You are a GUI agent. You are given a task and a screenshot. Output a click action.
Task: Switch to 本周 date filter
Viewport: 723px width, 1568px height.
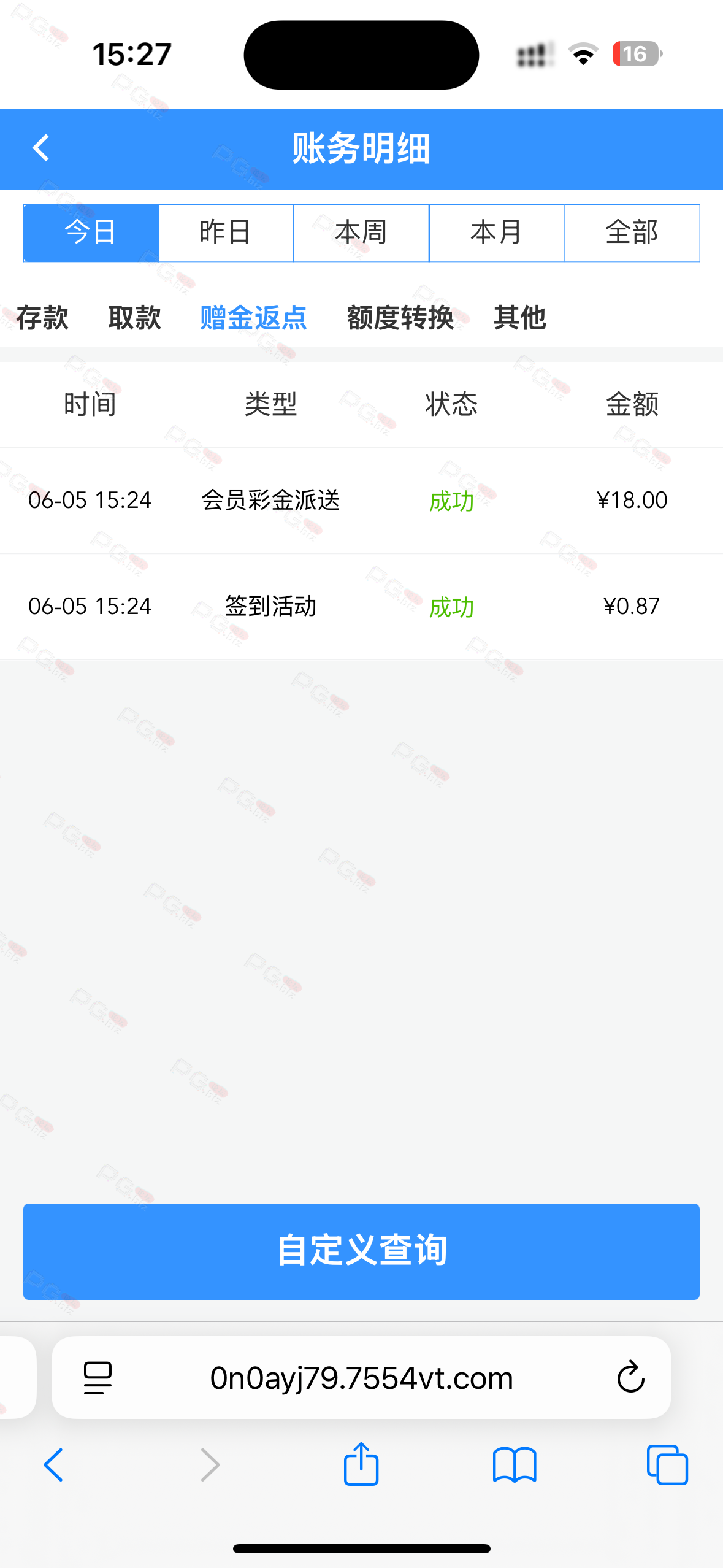[361, 233]
